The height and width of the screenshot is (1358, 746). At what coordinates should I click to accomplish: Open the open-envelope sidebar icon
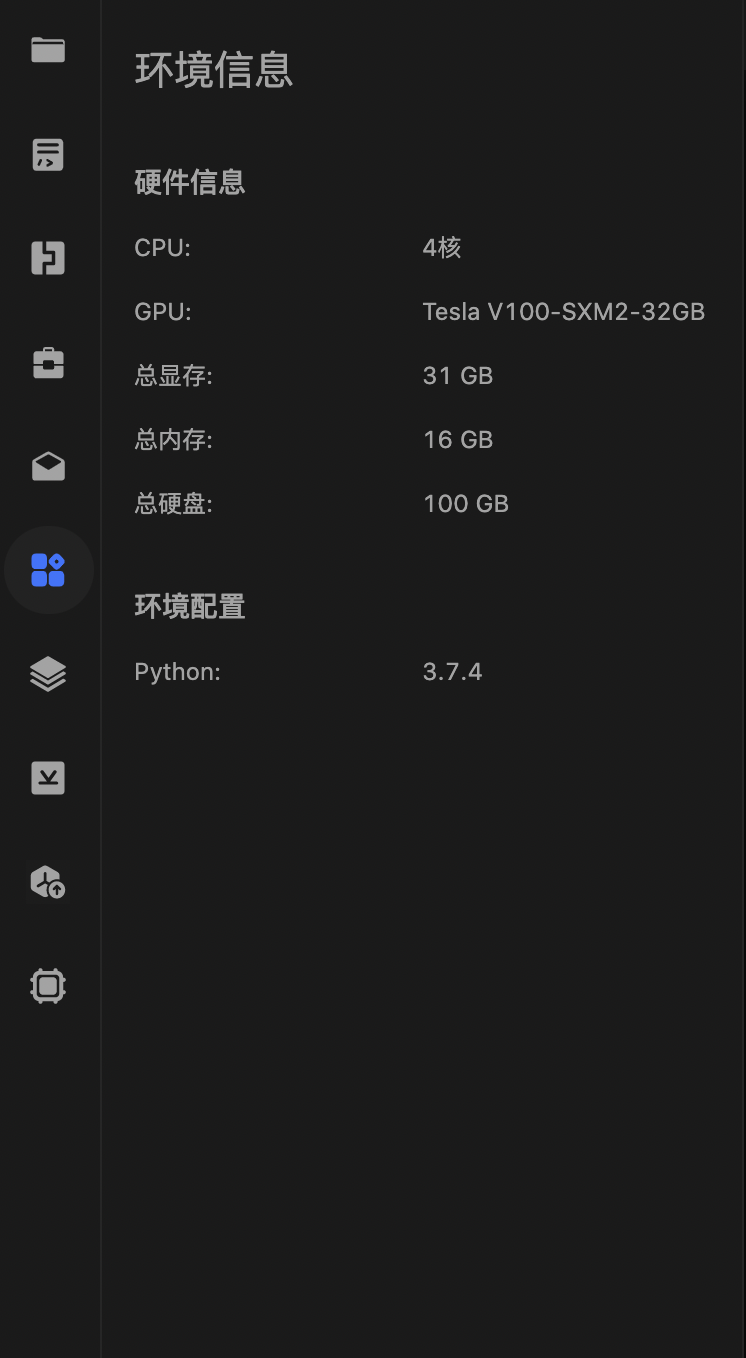tap(48, 466)
